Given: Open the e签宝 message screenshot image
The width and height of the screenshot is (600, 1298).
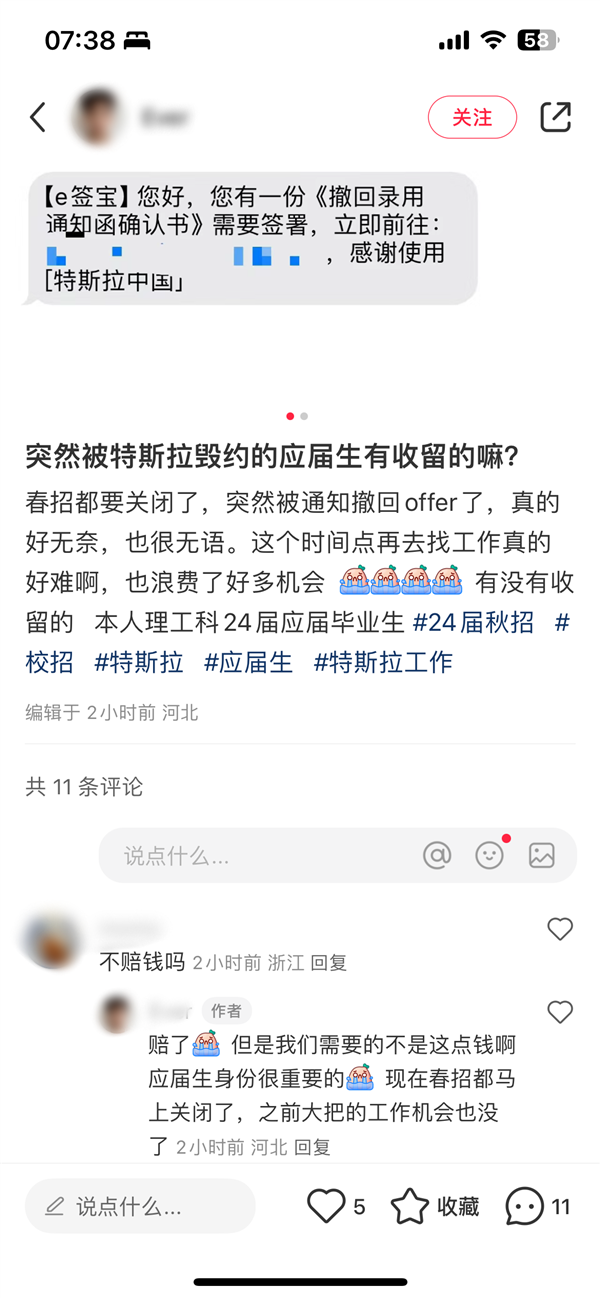Looking at the screenshot, I should [250, 239].
